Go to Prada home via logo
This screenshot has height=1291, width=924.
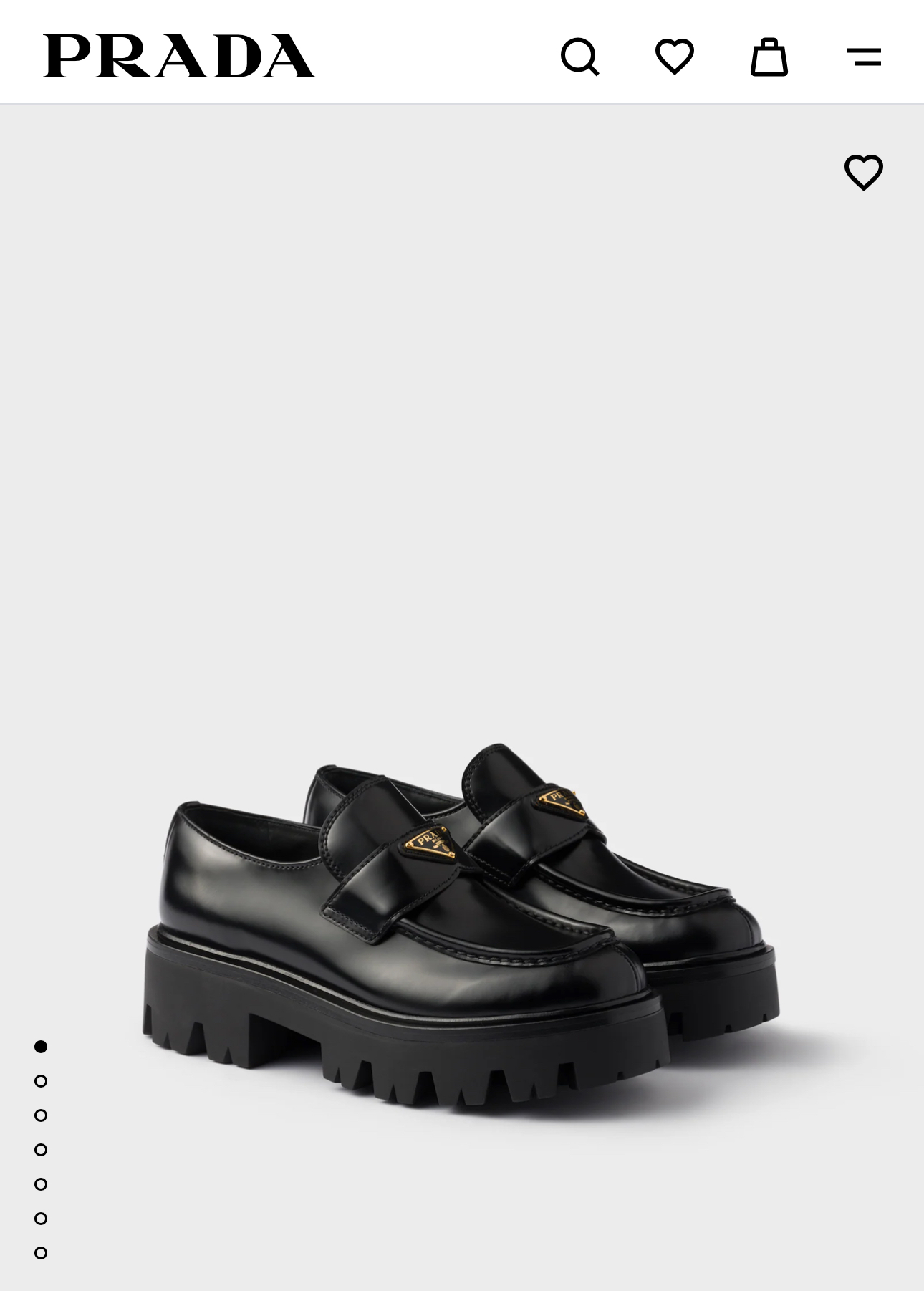pyautogui.click(x=179, y=56)
